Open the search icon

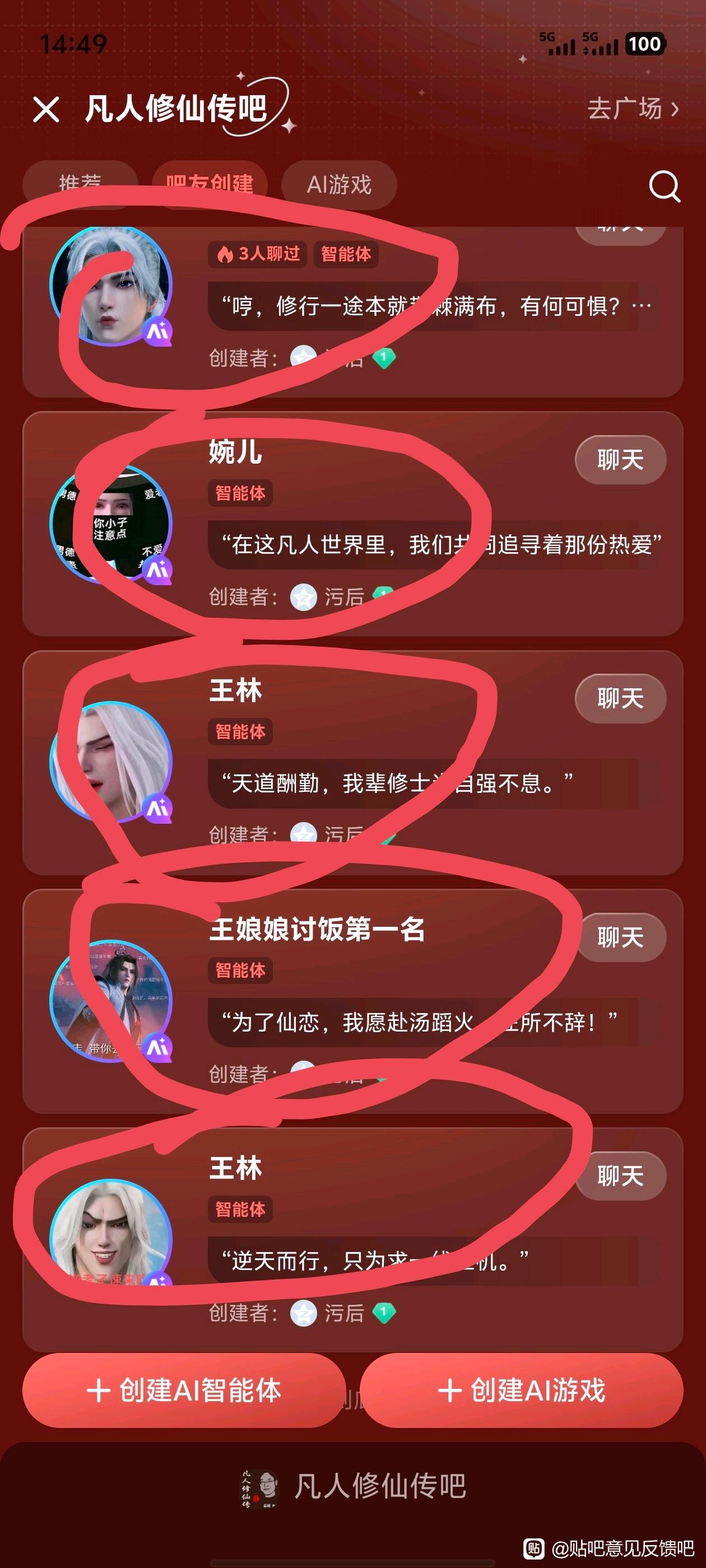[664, 186]
